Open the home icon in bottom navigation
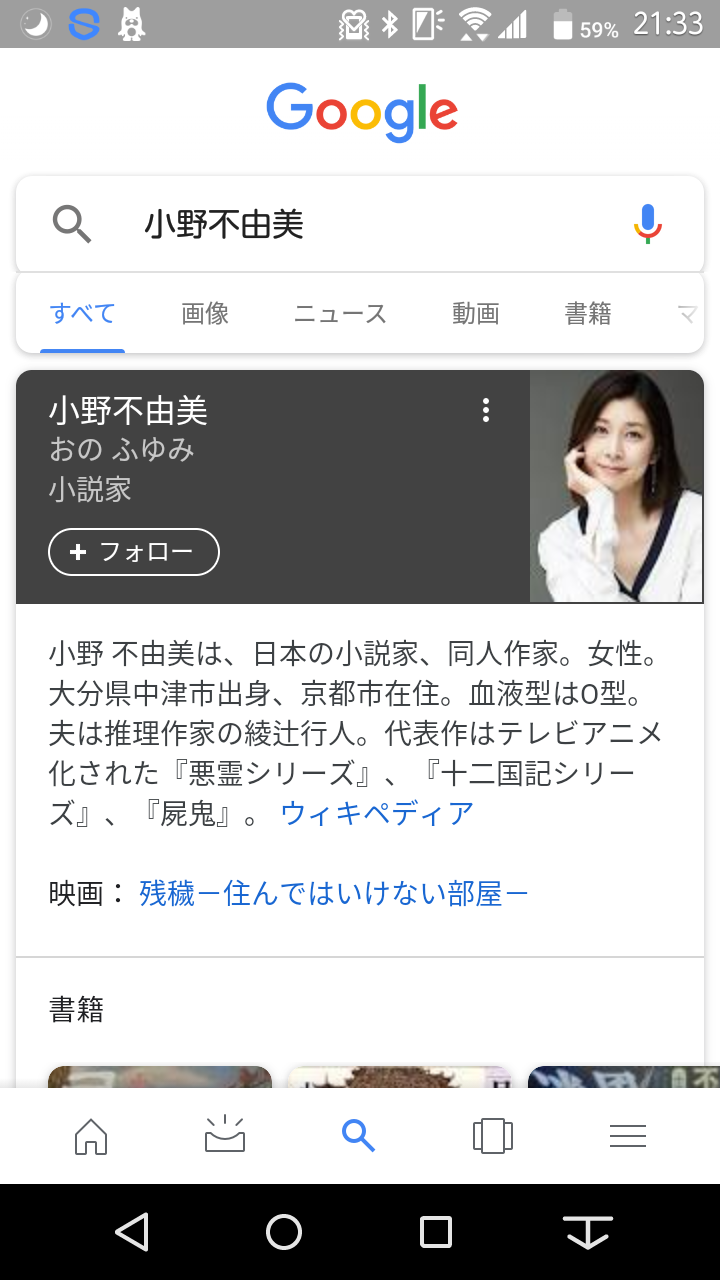 [90, 1136]
